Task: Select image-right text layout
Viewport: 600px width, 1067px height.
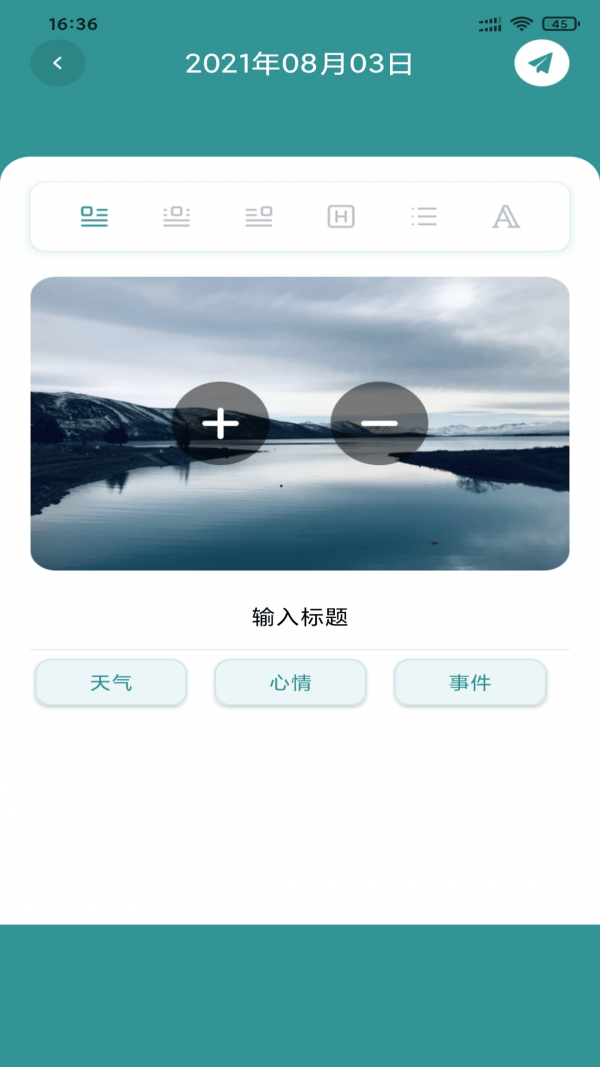Action: pos(258,216)
